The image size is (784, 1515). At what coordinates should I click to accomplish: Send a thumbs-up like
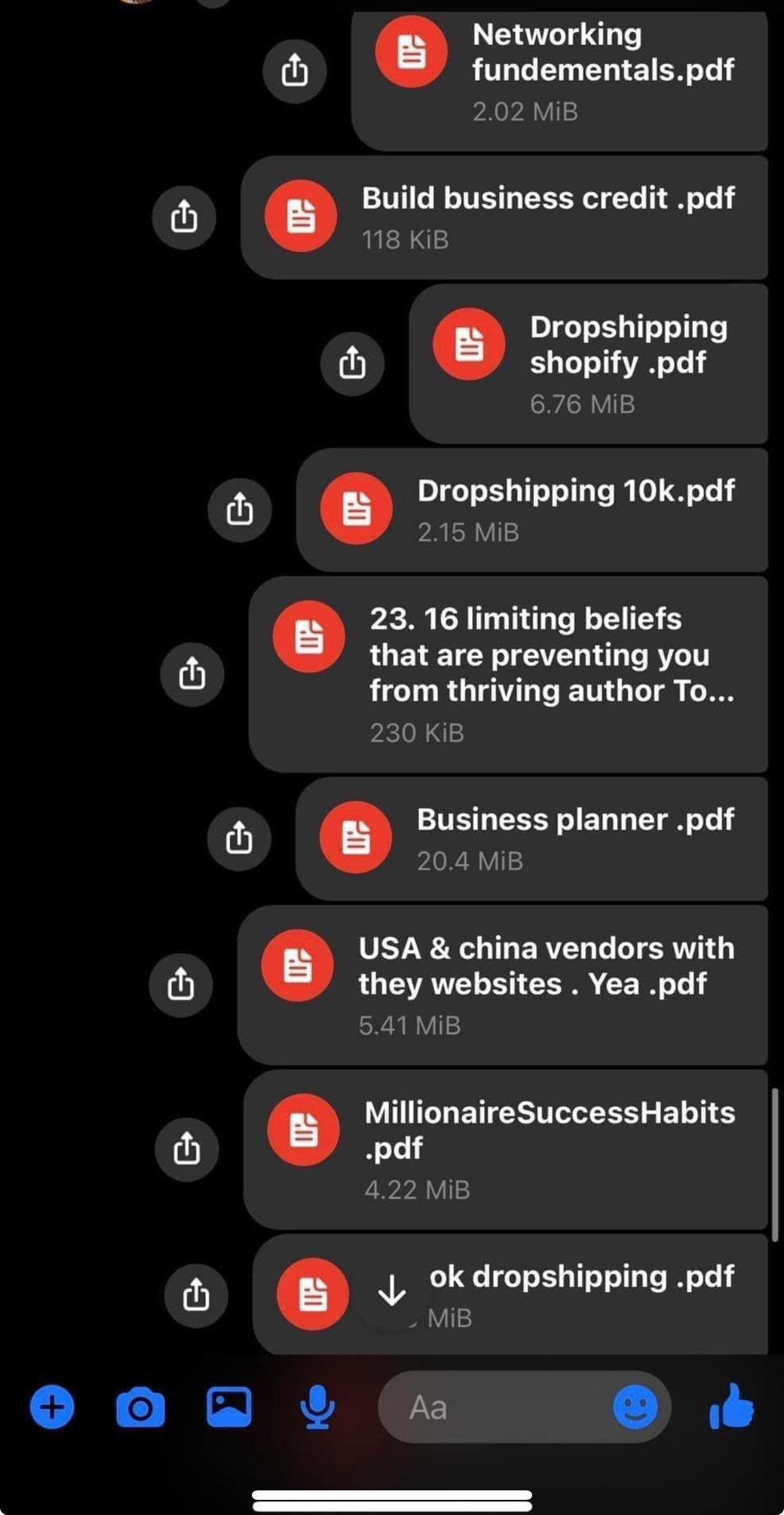pyautogui.click(x=732, y=1406)
